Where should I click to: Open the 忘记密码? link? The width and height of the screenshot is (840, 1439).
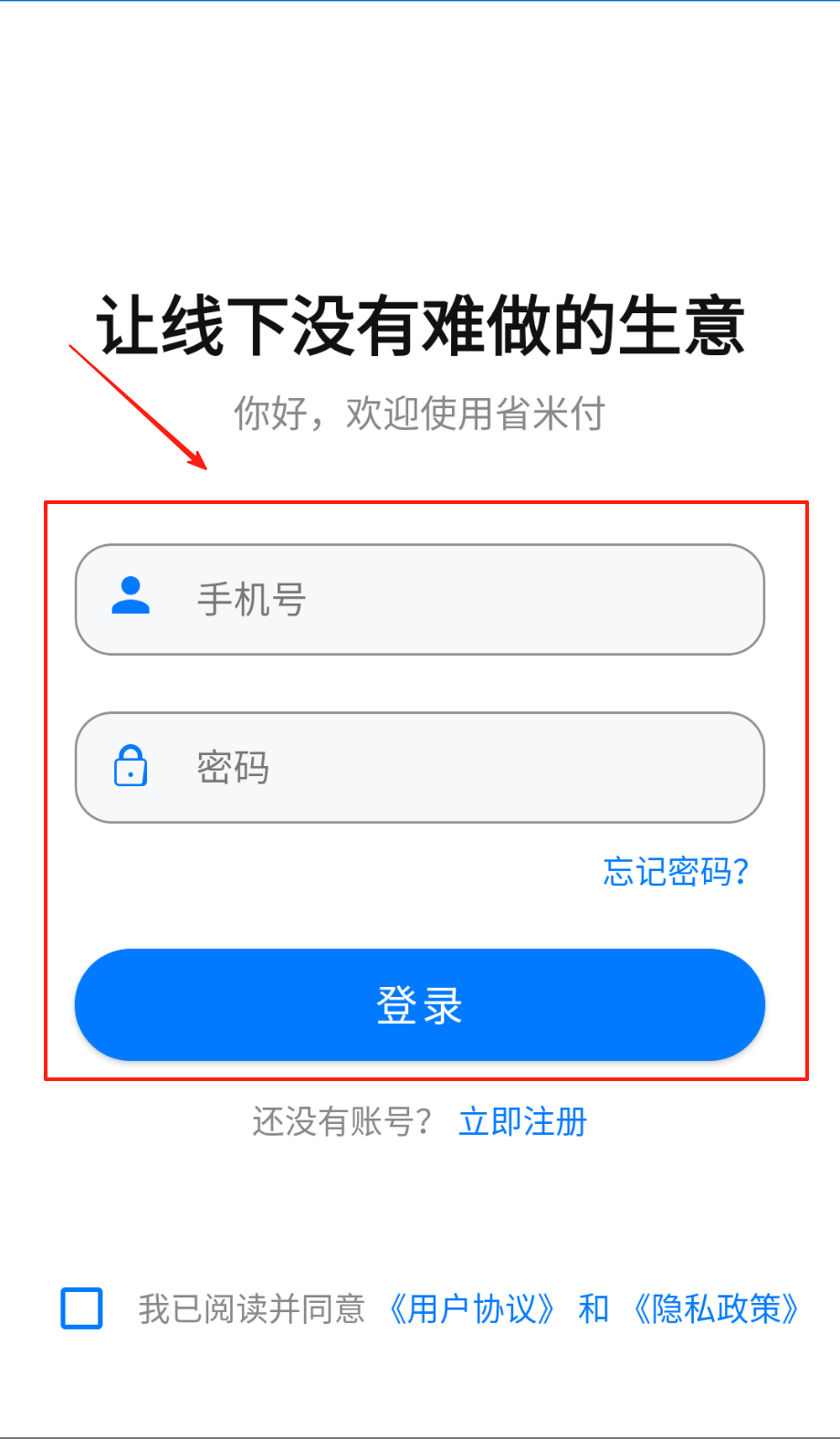click(676, 872)
